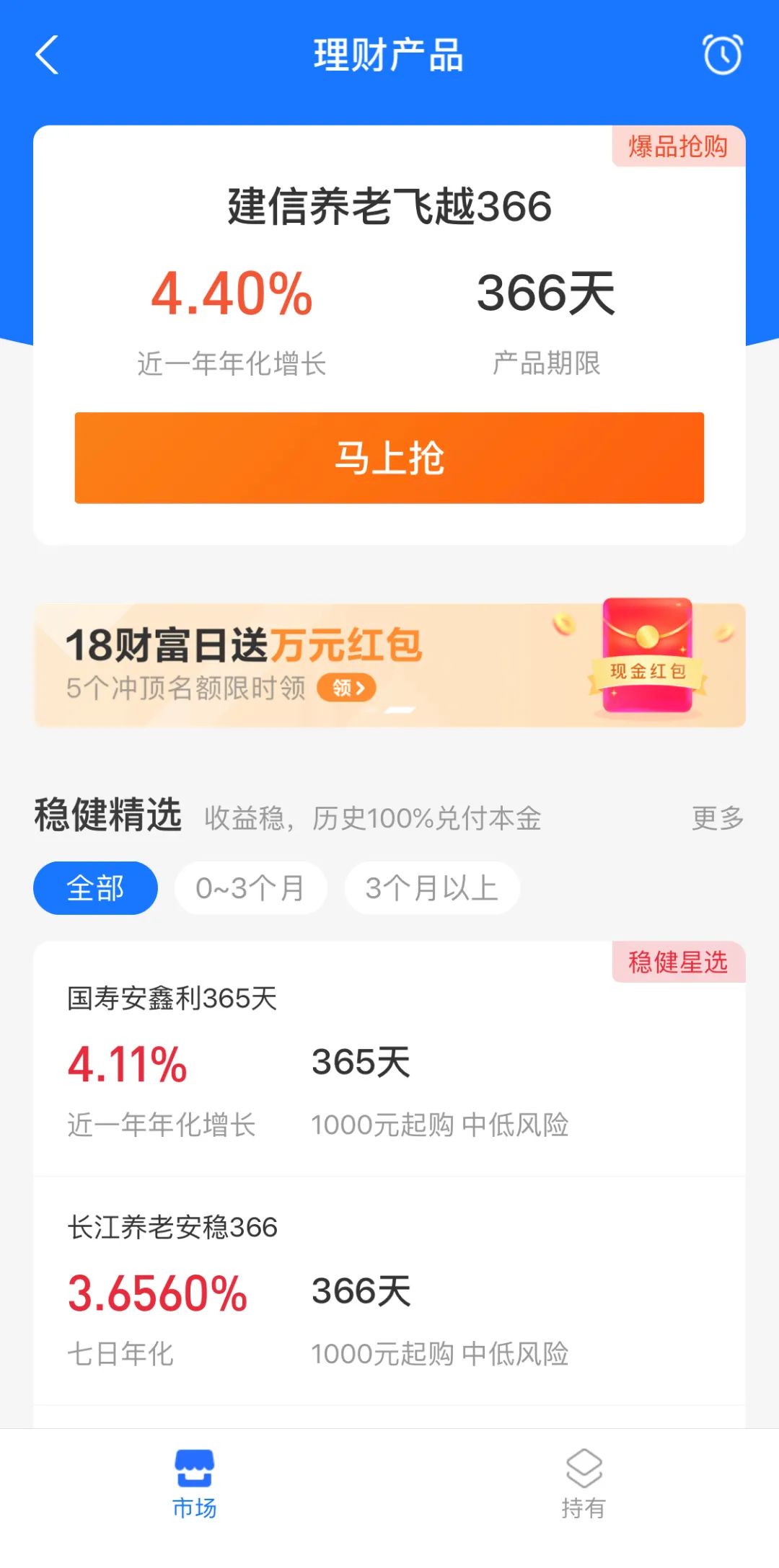
Task: Open the alarm clock reminder icon
Action: [x=724, y=53]
